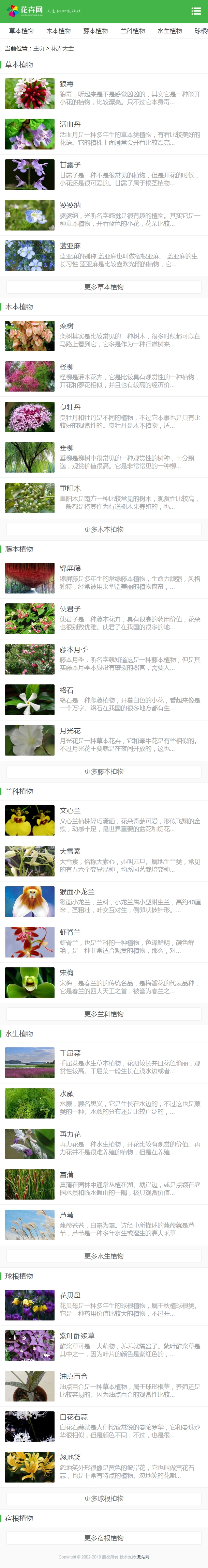Open the 紫叶酢浆草 article
Screen dimensions: 208x1568
[77, 1335]
